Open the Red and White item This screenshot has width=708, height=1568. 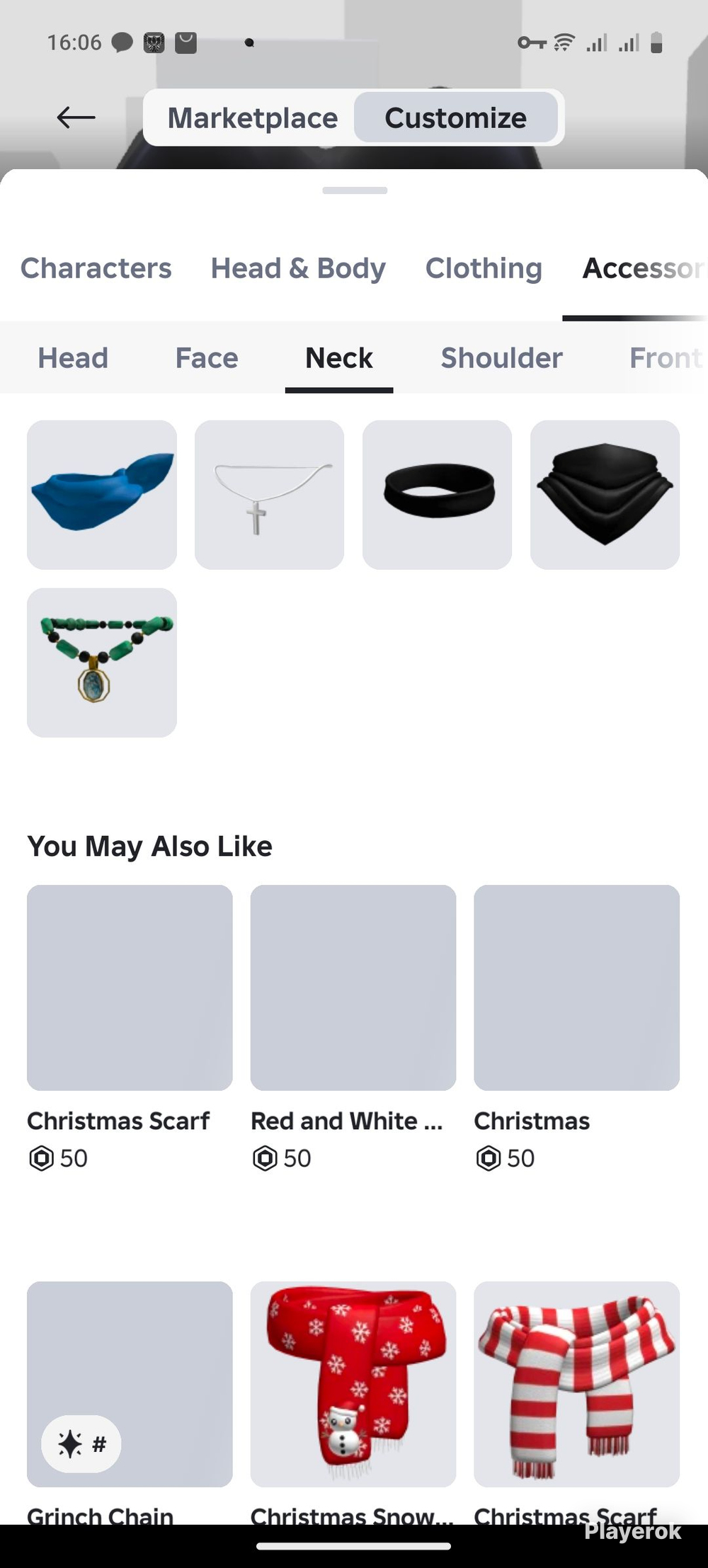click(353, 988)
